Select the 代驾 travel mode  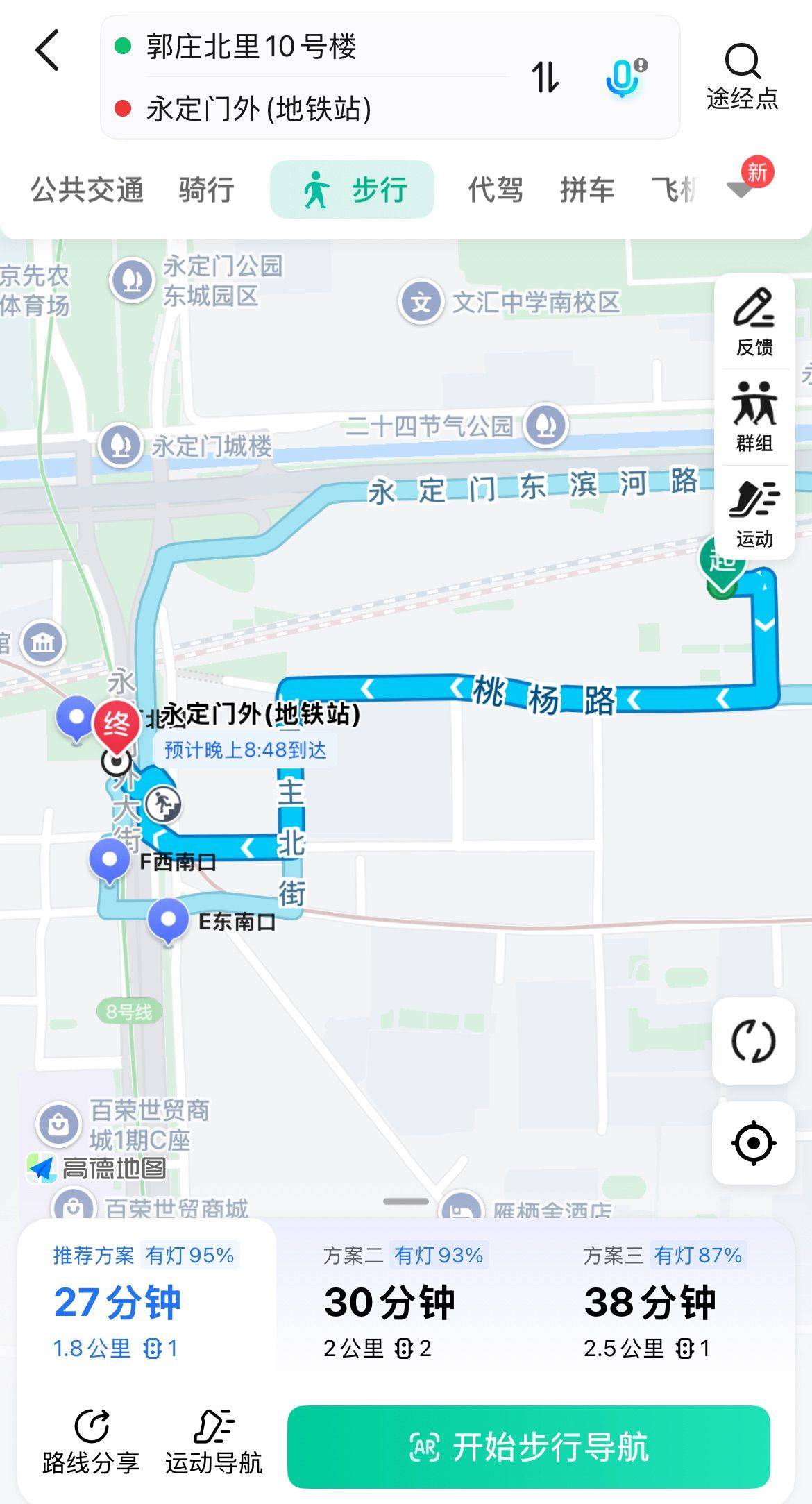[x=495, y=189]
